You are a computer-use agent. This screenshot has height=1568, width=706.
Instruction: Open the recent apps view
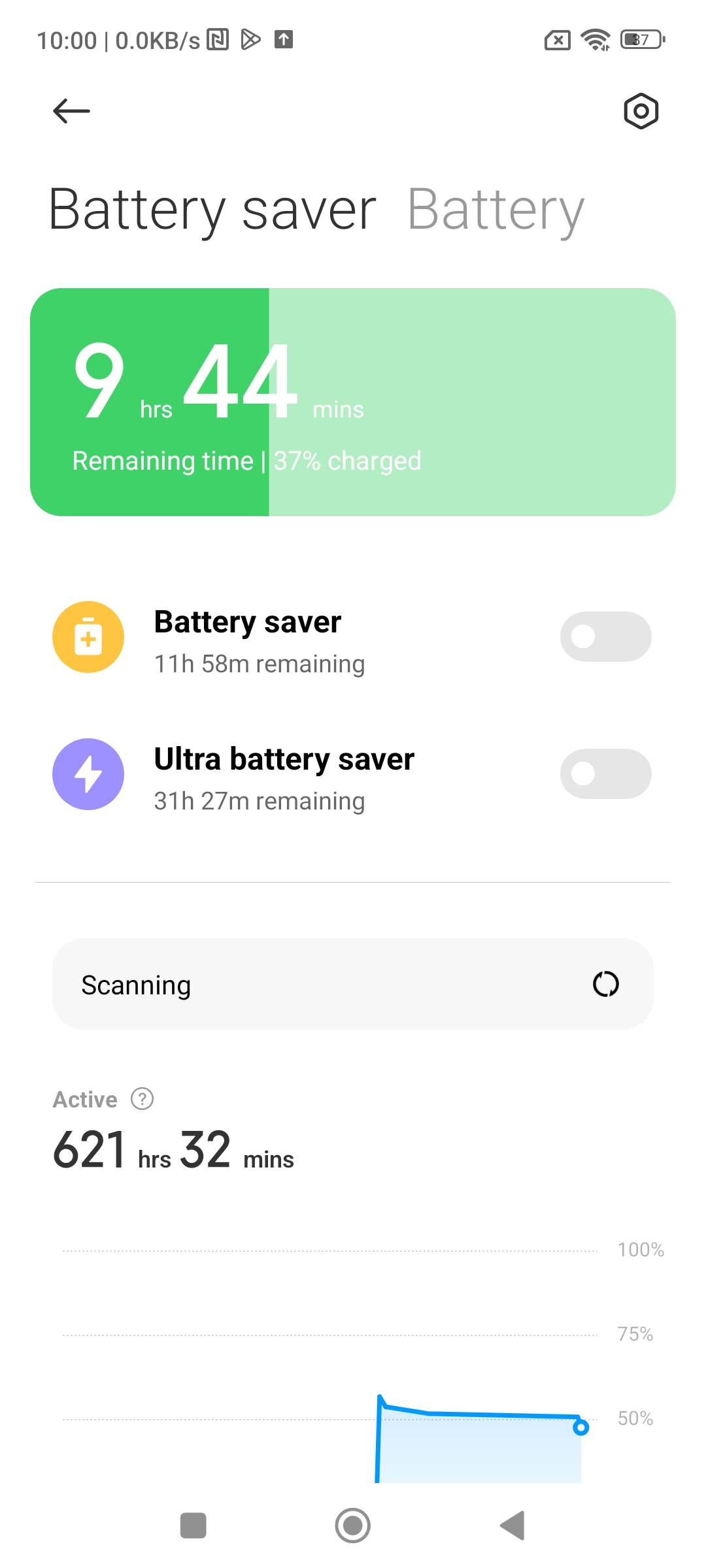193,1526
